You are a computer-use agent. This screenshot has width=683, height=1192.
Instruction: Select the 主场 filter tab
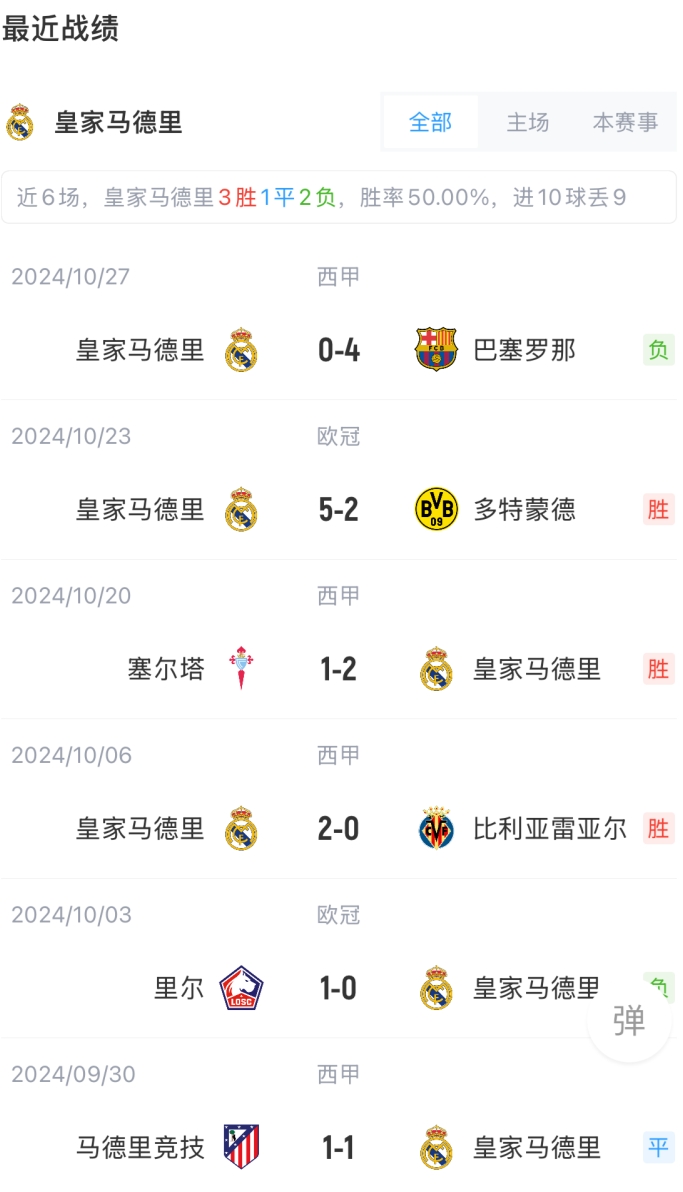[527, 122]
